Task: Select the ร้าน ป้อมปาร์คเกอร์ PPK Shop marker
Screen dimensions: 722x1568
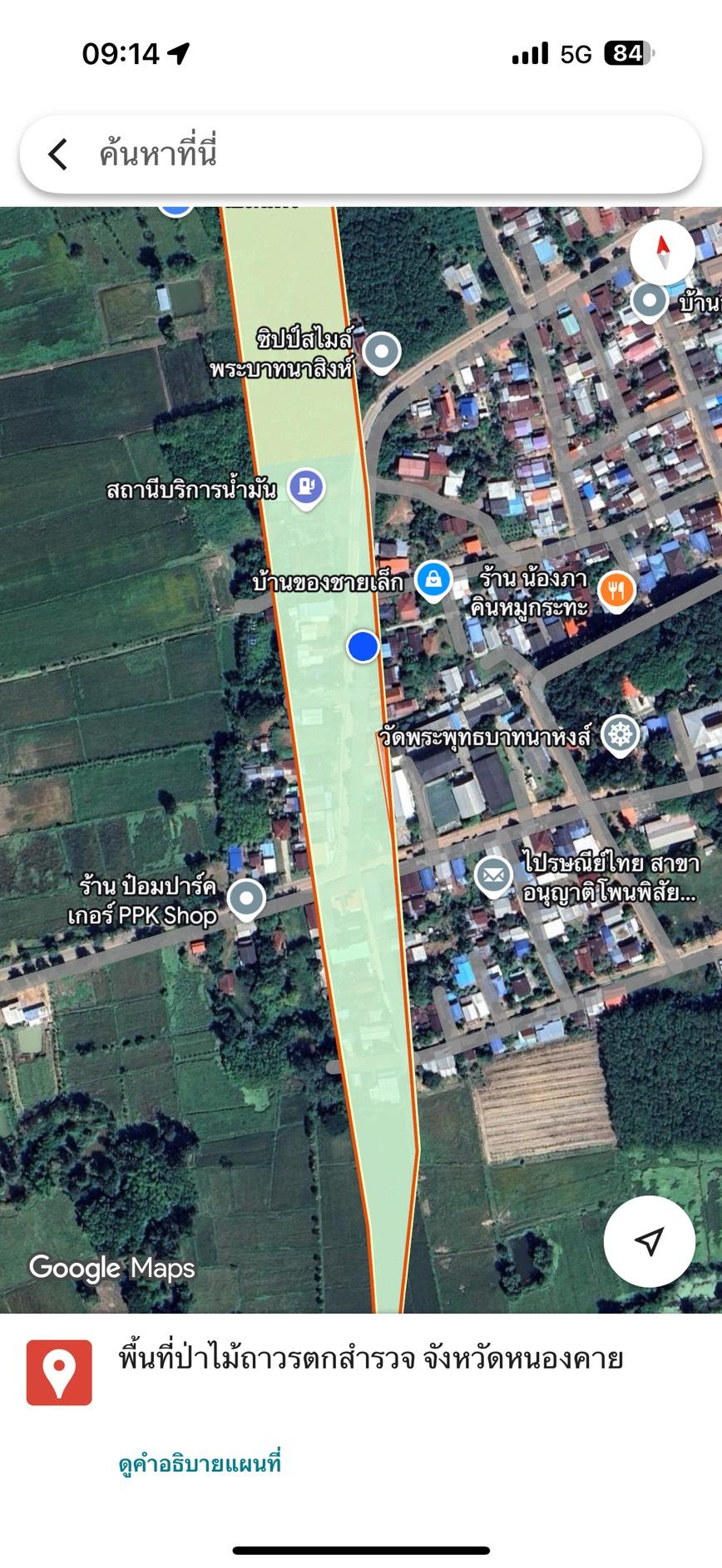Action: (x=246, y=899)
